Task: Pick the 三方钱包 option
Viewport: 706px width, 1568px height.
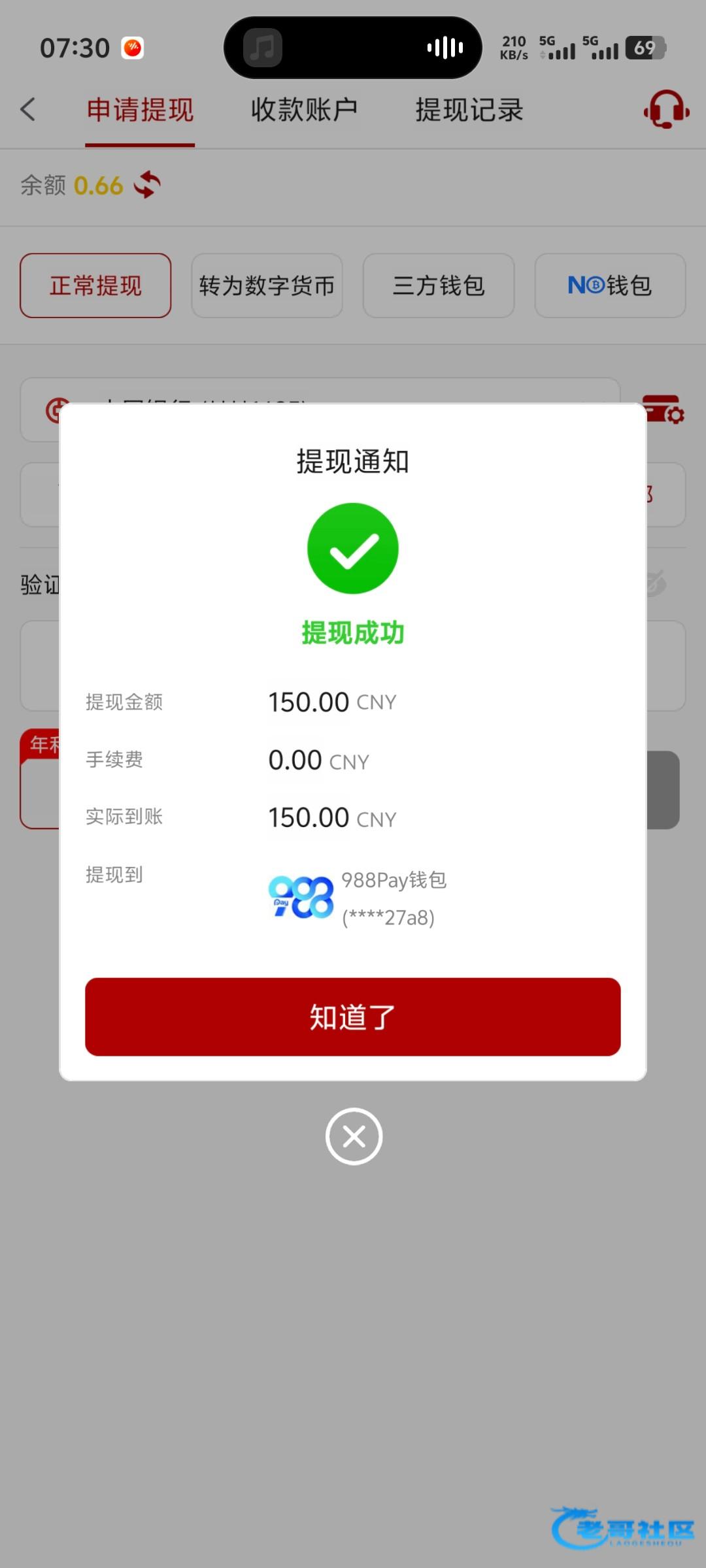Action: pyautogui.click(x=439, y=286)
